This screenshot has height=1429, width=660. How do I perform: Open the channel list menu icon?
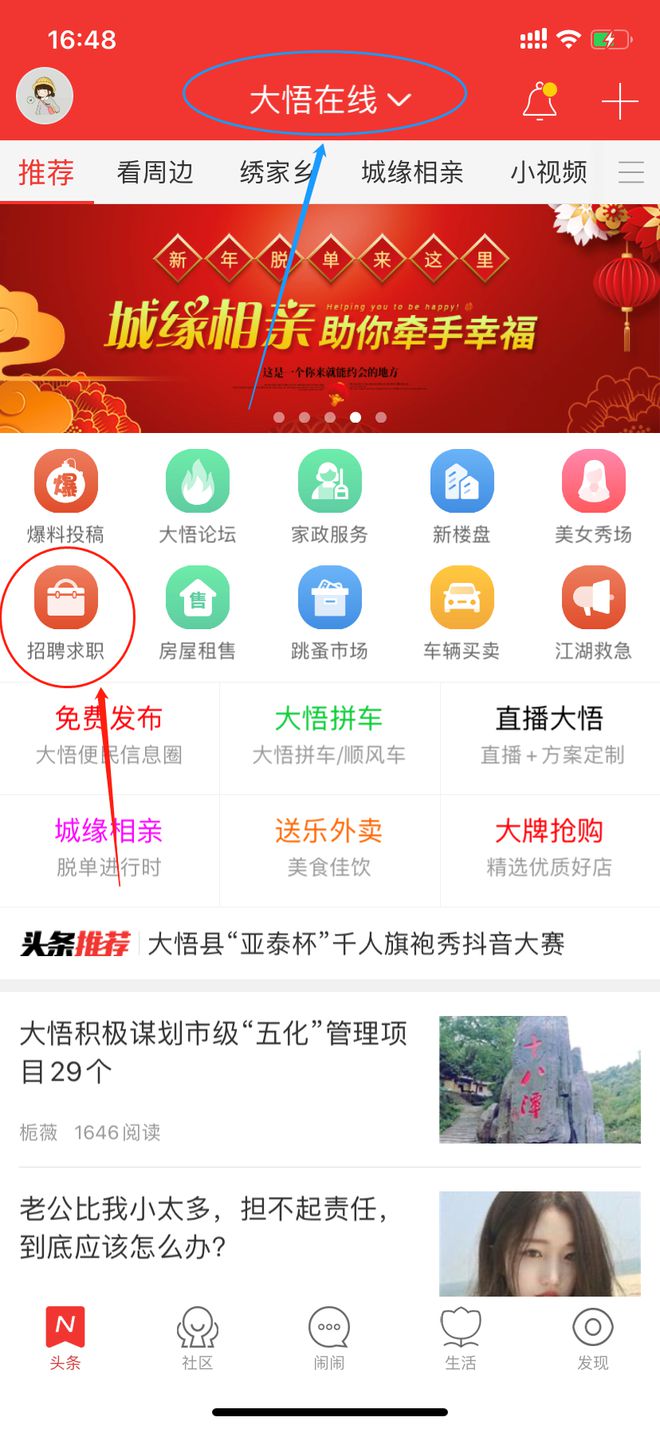[631, 172]
